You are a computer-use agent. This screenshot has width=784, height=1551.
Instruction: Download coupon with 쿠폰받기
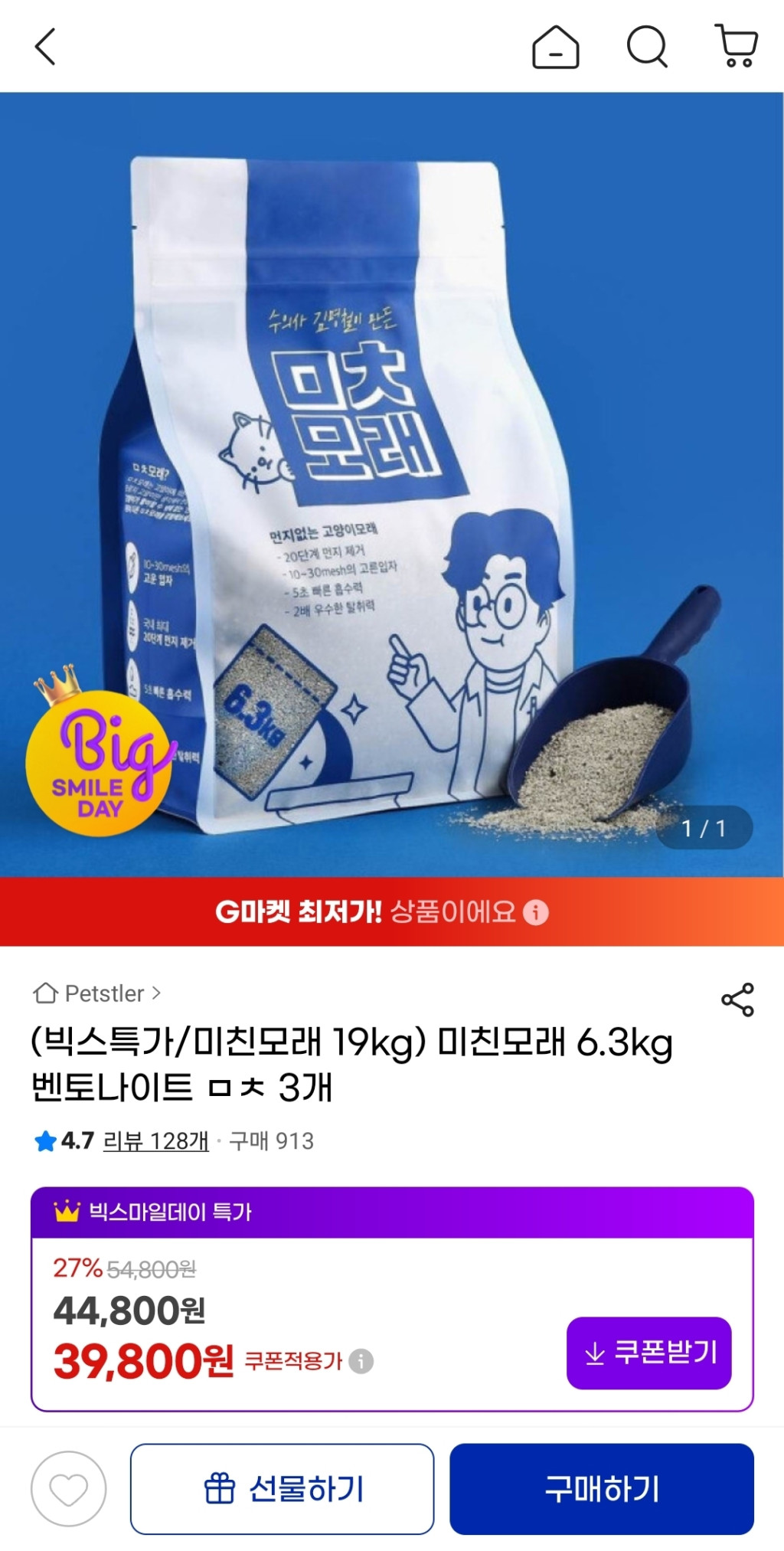(648, 1353)
